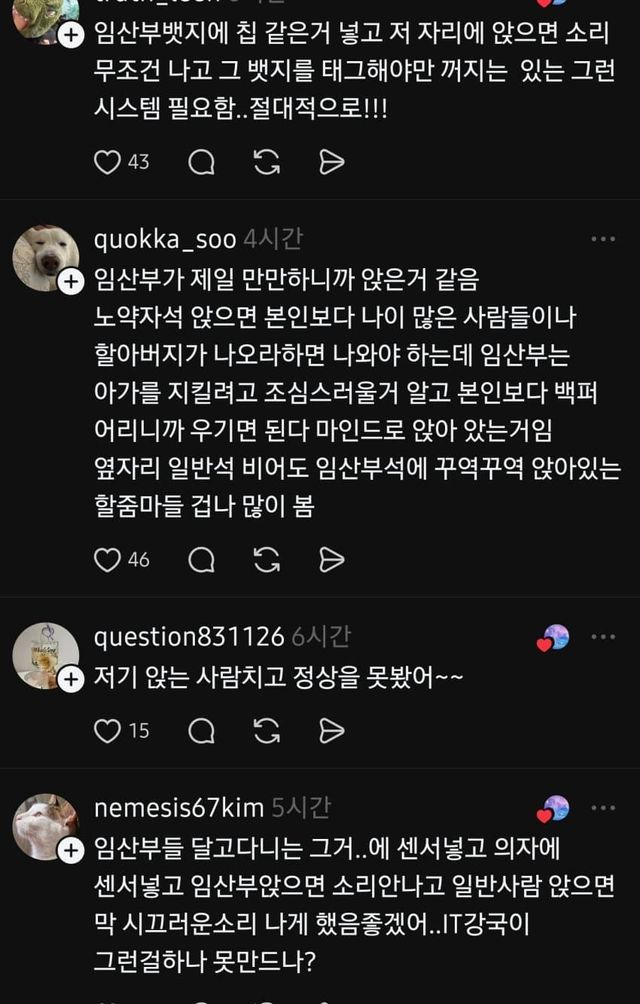Open quokka_soo's profile name

165,239
